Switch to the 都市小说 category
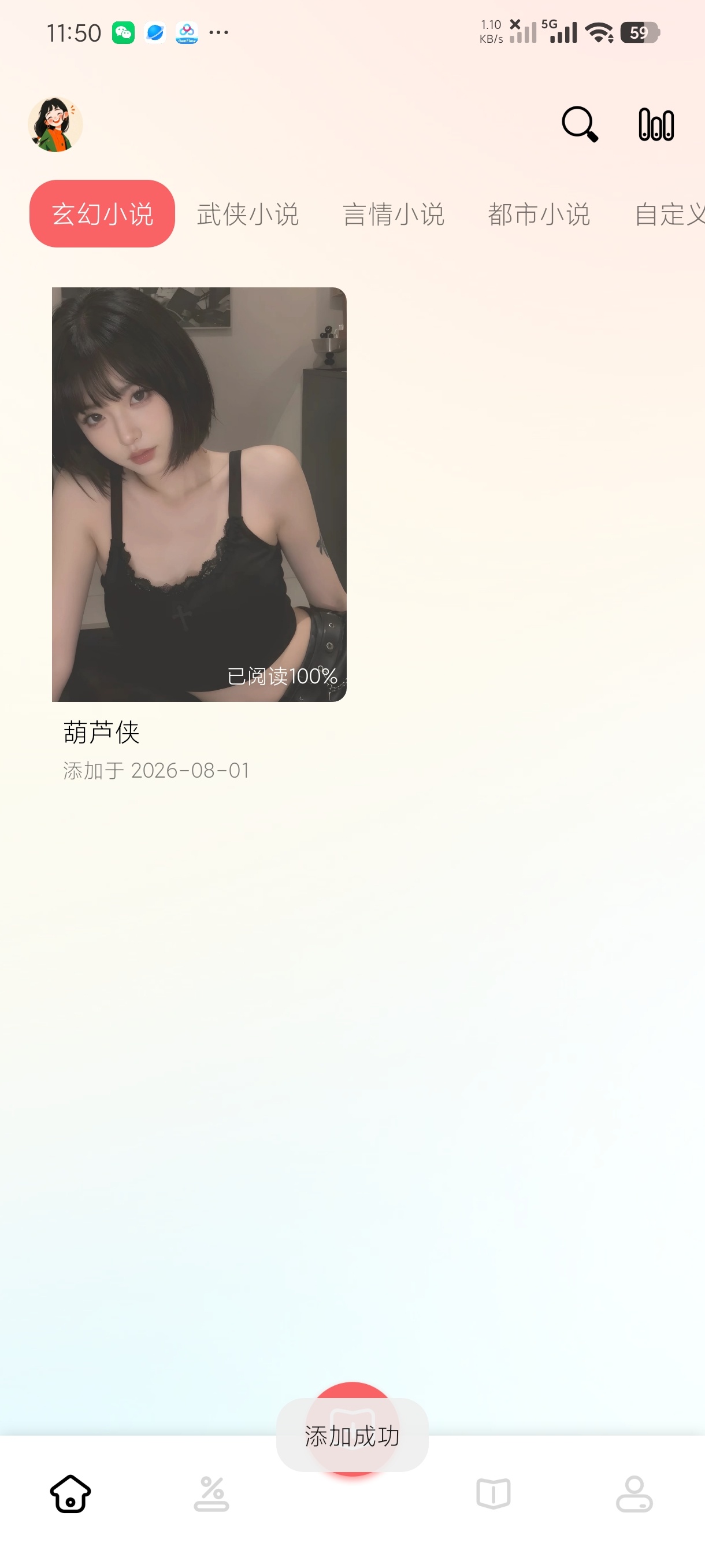This screenshot has height=1568, width=705. point(539,215)
